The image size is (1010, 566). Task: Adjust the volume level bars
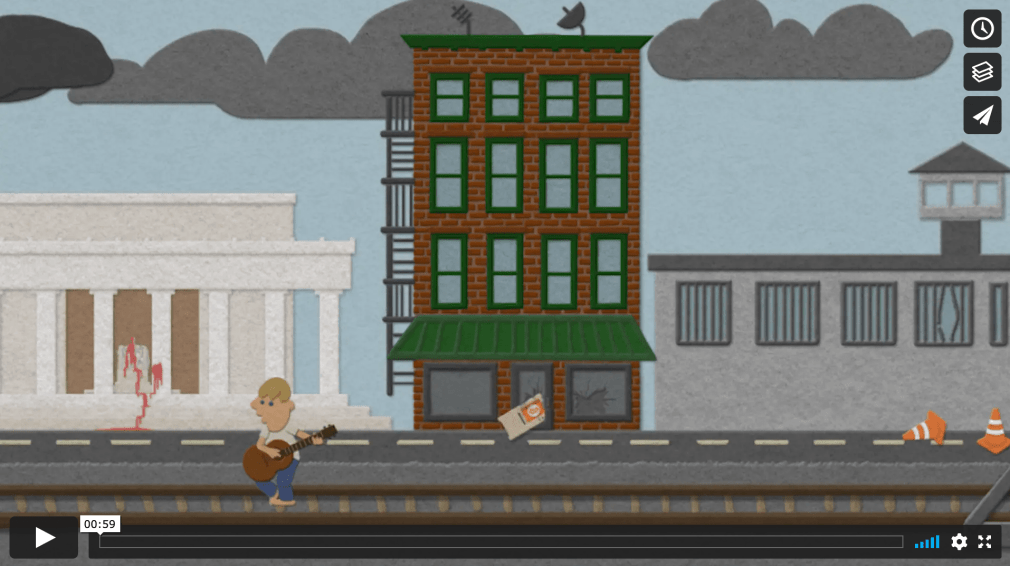click(x=927, y=542)
